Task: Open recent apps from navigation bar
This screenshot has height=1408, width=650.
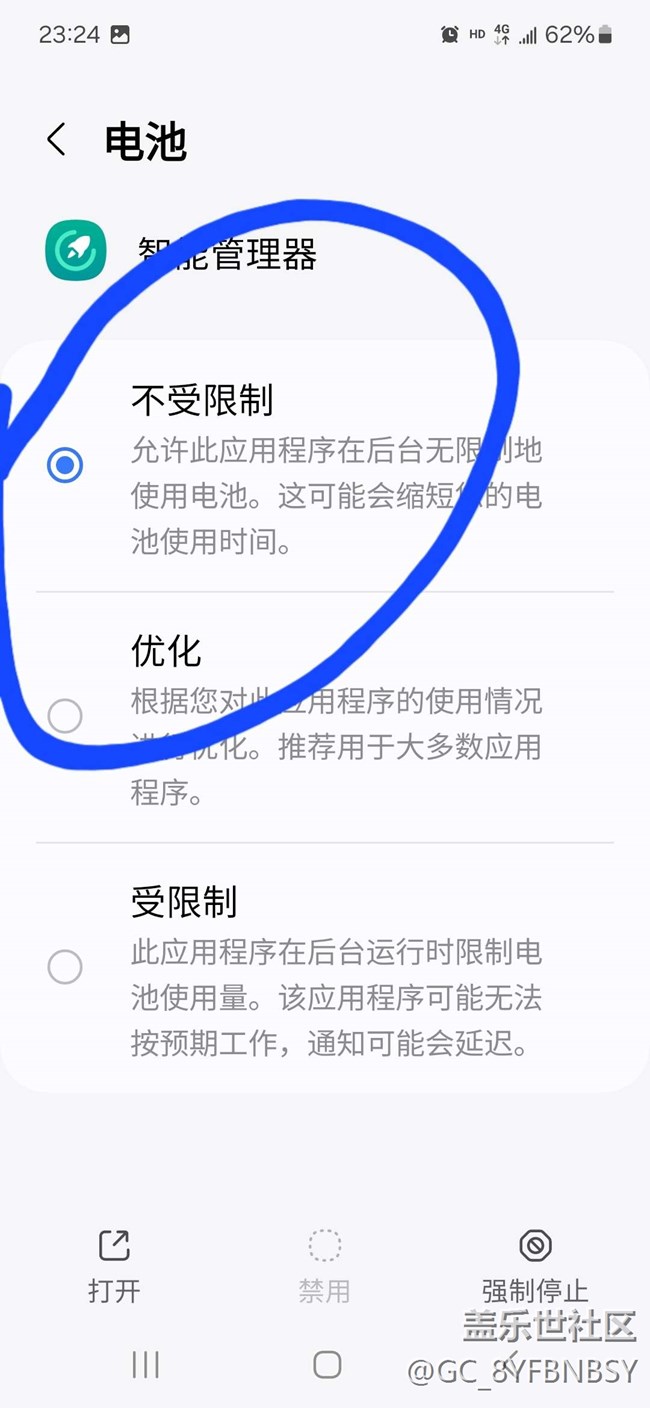Action: (146, 1365)
